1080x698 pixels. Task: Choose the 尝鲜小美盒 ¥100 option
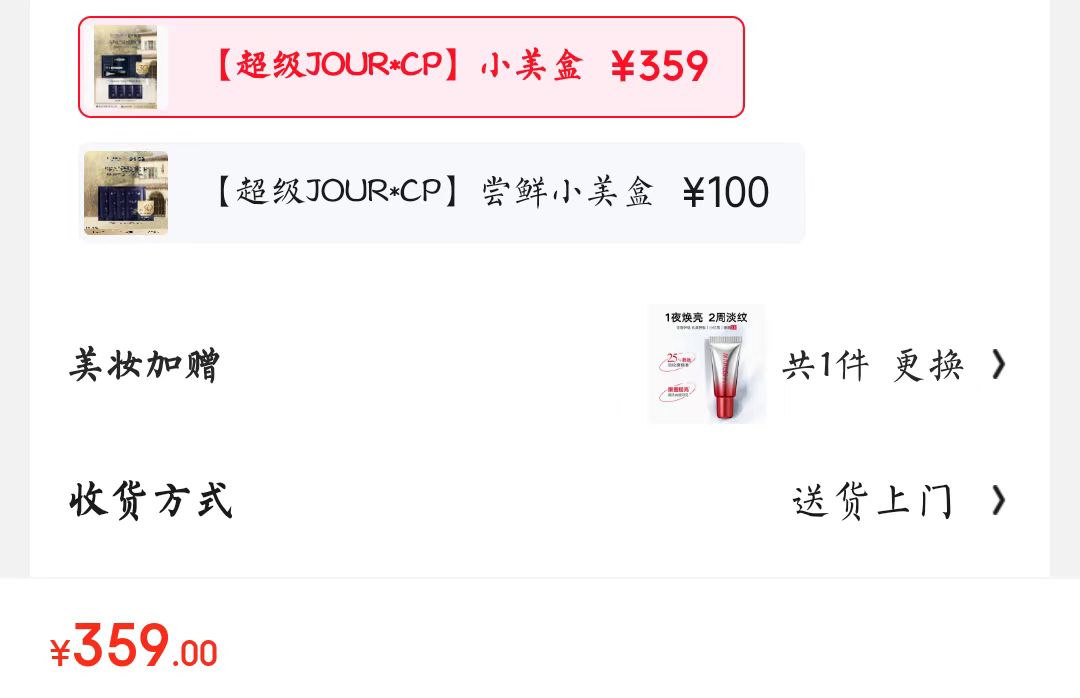pyautogui.click(x=441, y=192)
